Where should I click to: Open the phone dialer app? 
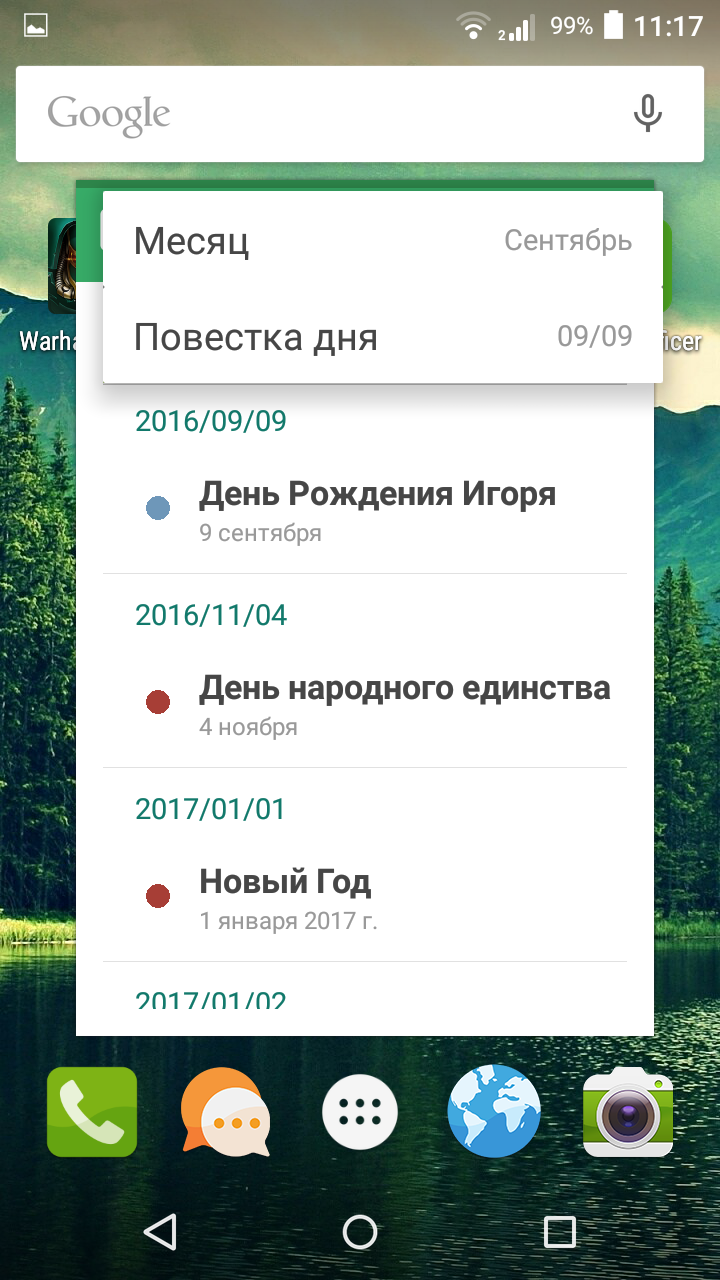coord(92,1112)
